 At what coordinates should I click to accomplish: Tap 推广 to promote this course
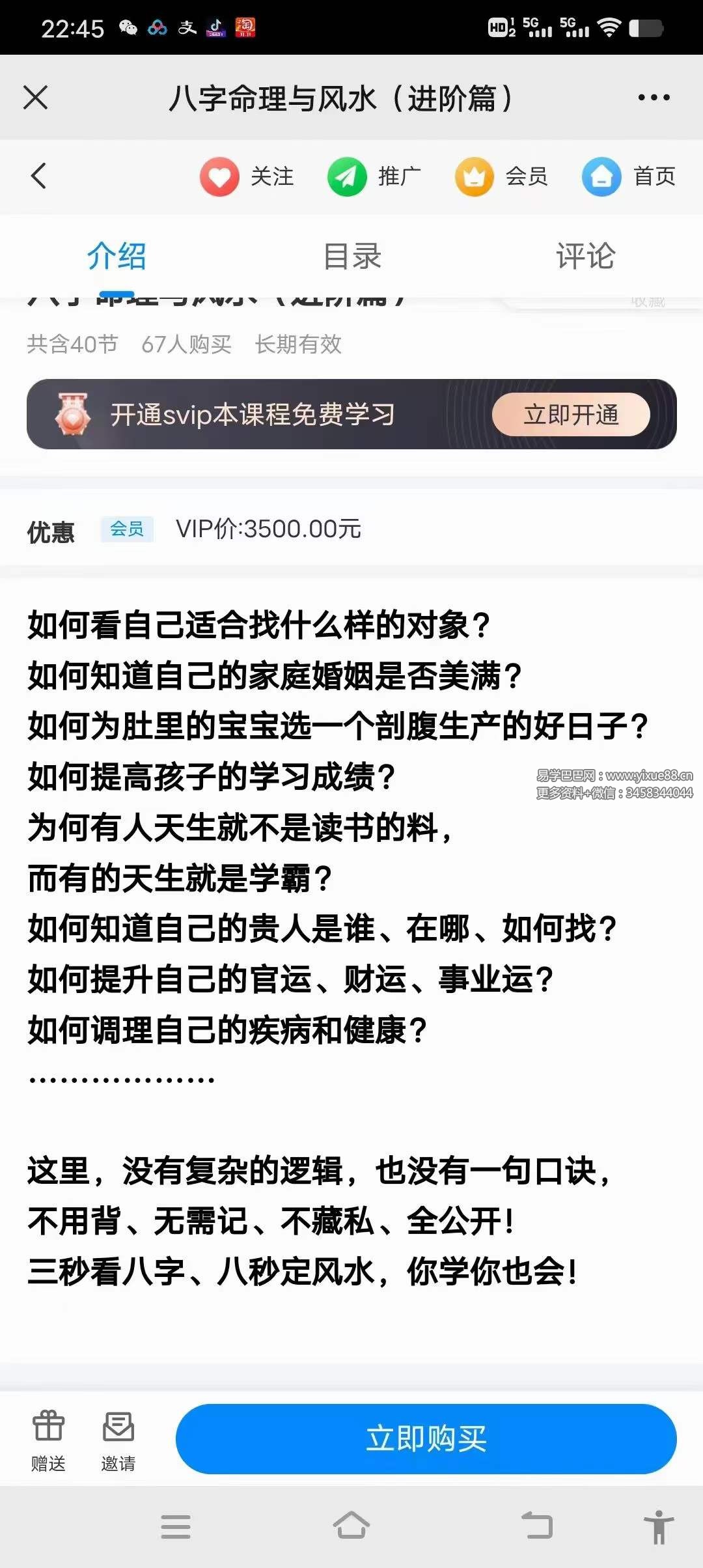(374, 176)
